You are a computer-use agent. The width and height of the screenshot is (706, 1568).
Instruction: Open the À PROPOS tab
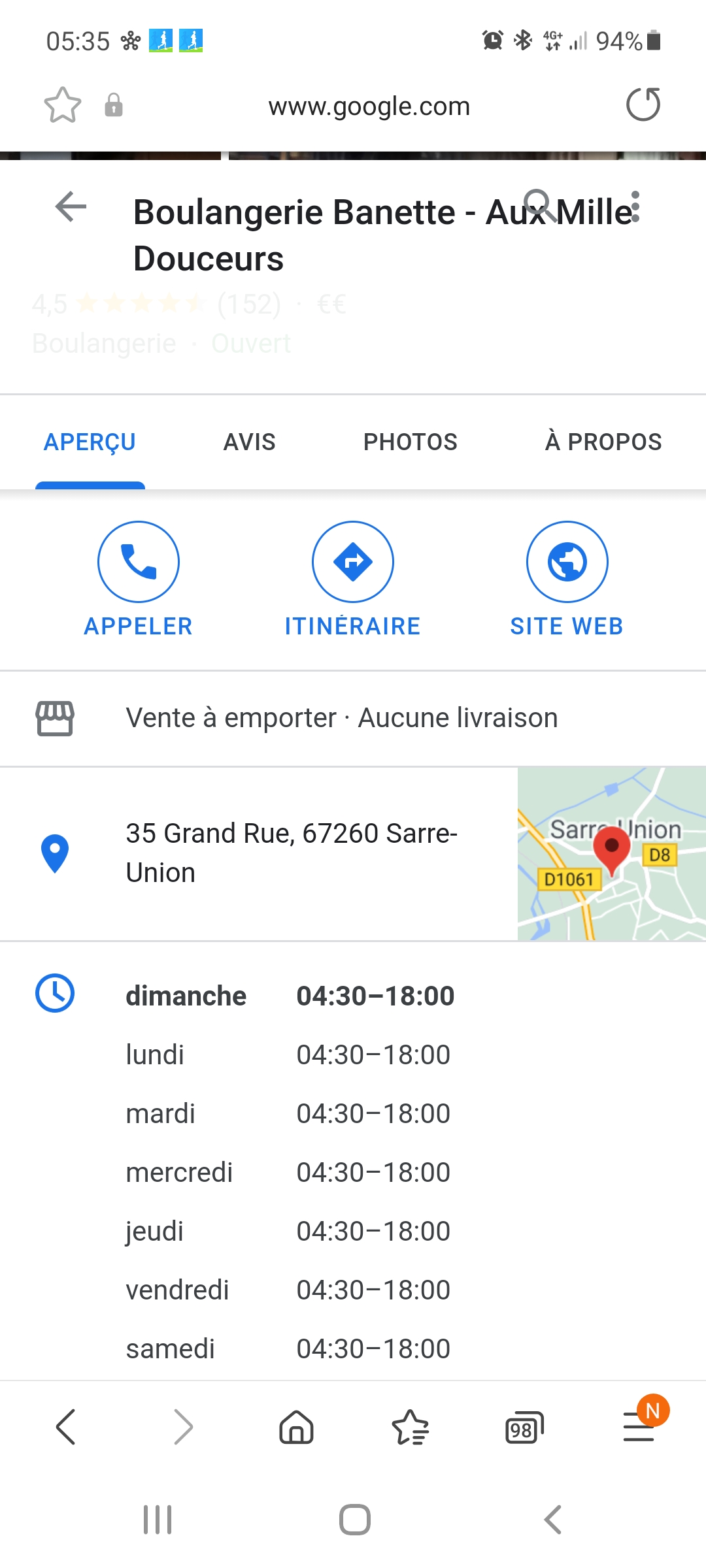pyautogui.click(x=603, y=442)
